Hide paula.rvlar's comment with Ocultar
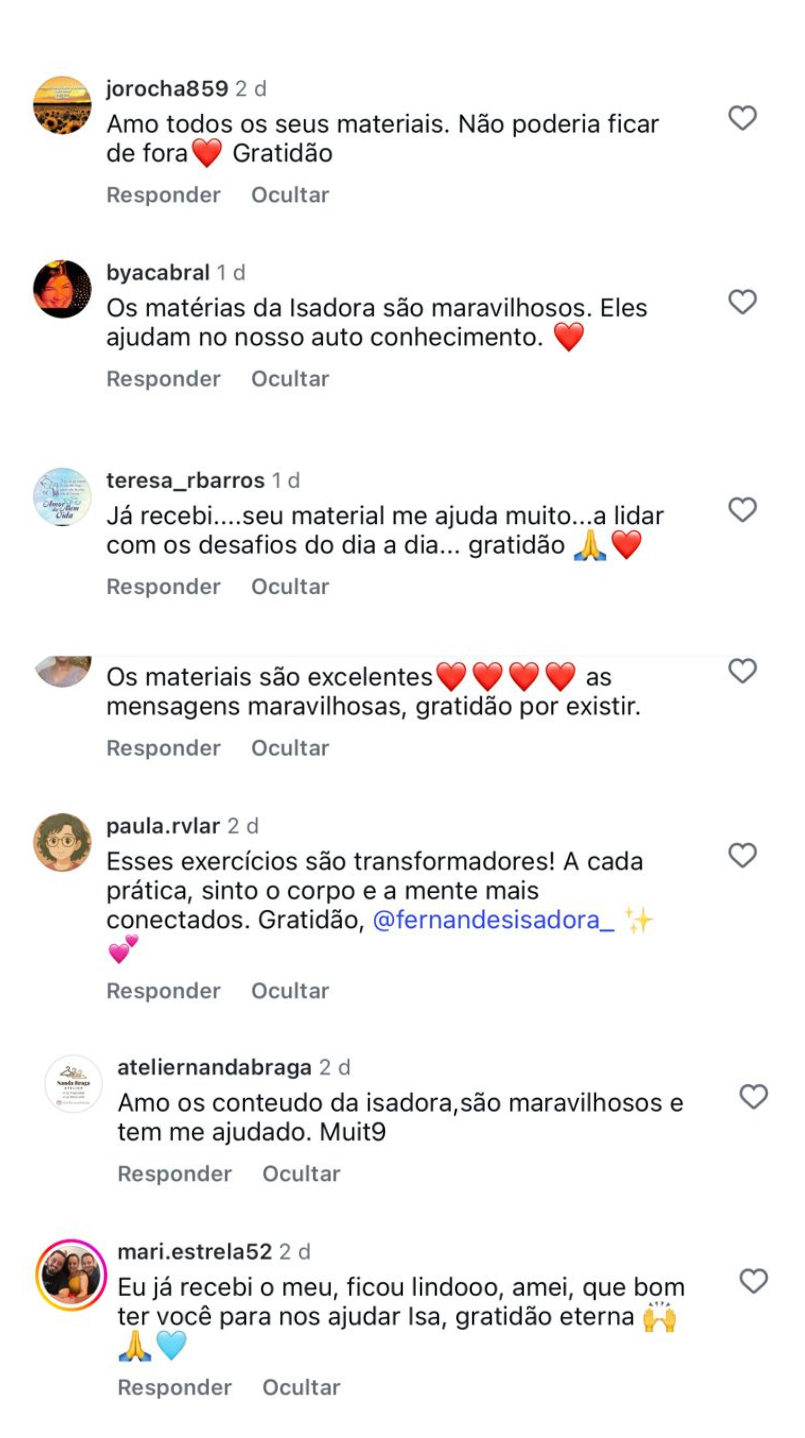 tap(289, 991)
